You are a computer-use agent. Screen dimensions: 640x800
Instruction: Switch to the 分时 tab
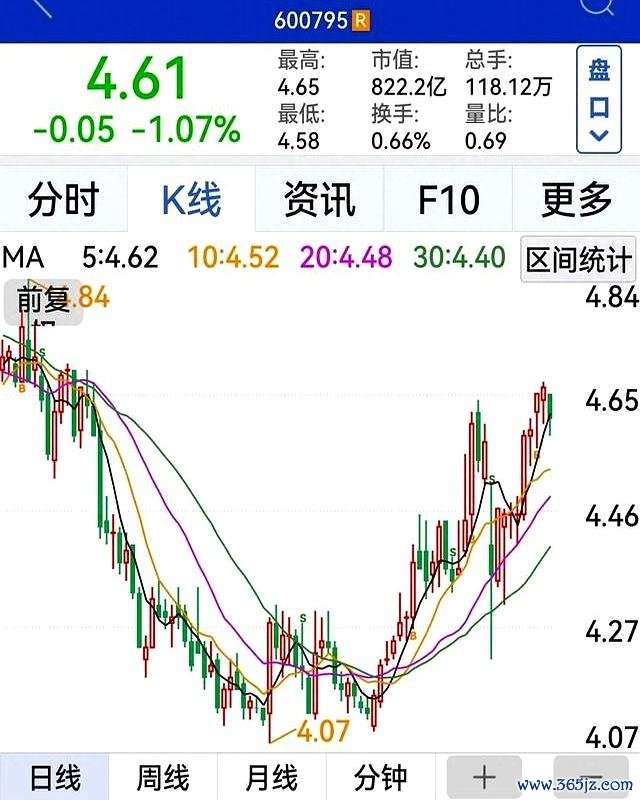click(63, 200)
